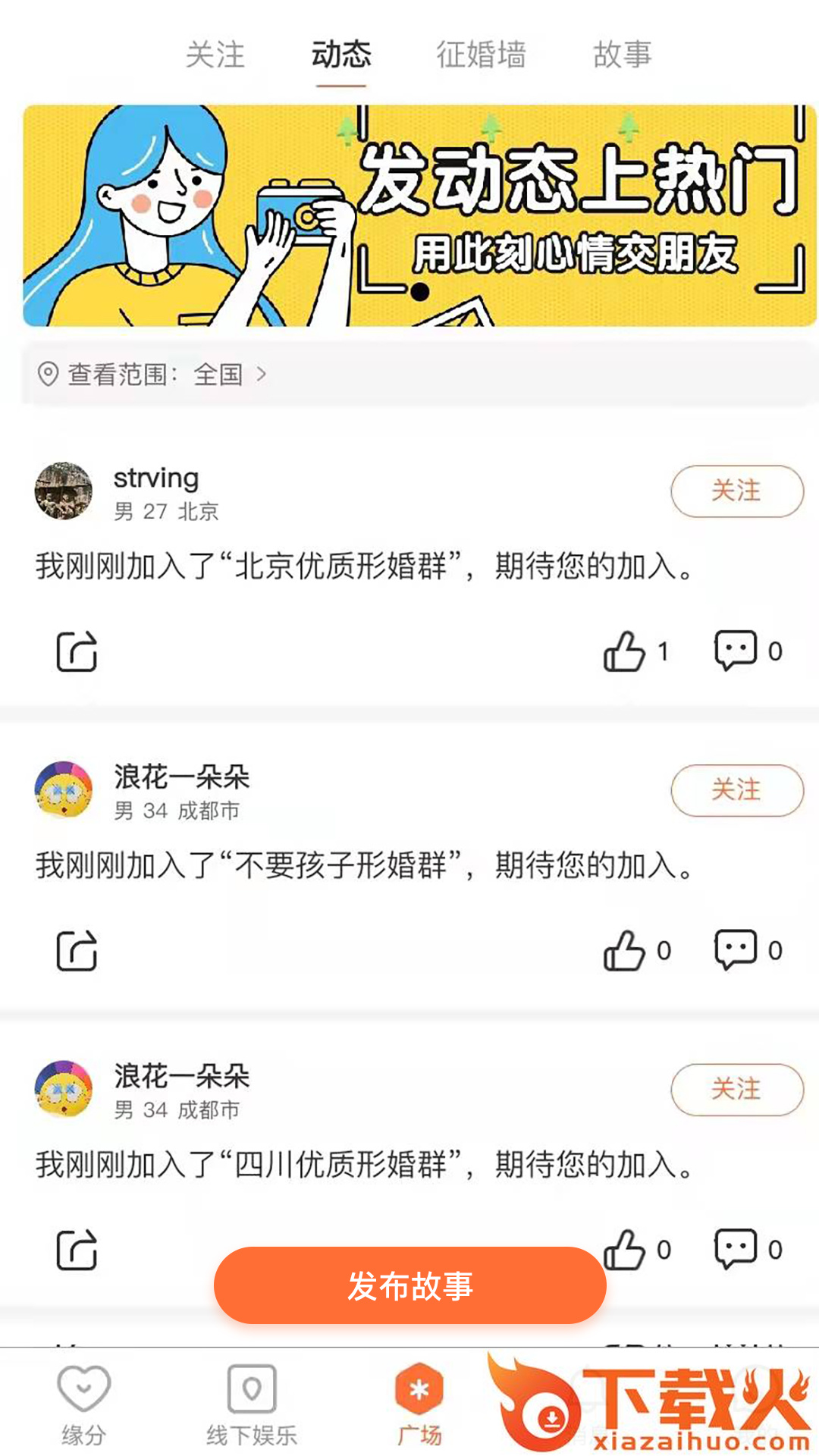Go to the 缘分 tab
Viewport: 819px width, 1456px height.
point(83,1404)
